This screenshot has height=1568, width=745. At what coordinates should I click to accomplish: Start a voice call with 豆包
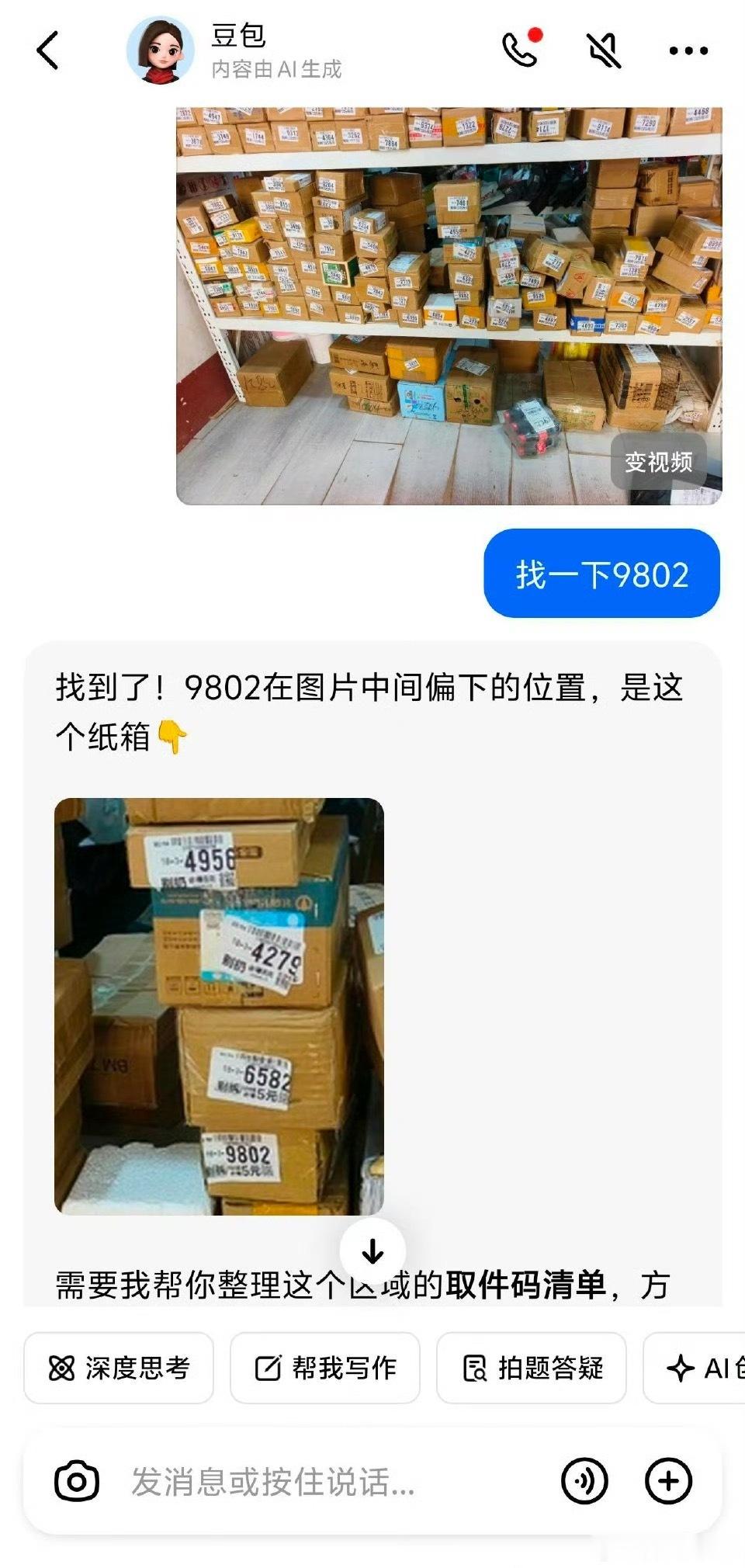pyautogui.click(x=519, y=51)
